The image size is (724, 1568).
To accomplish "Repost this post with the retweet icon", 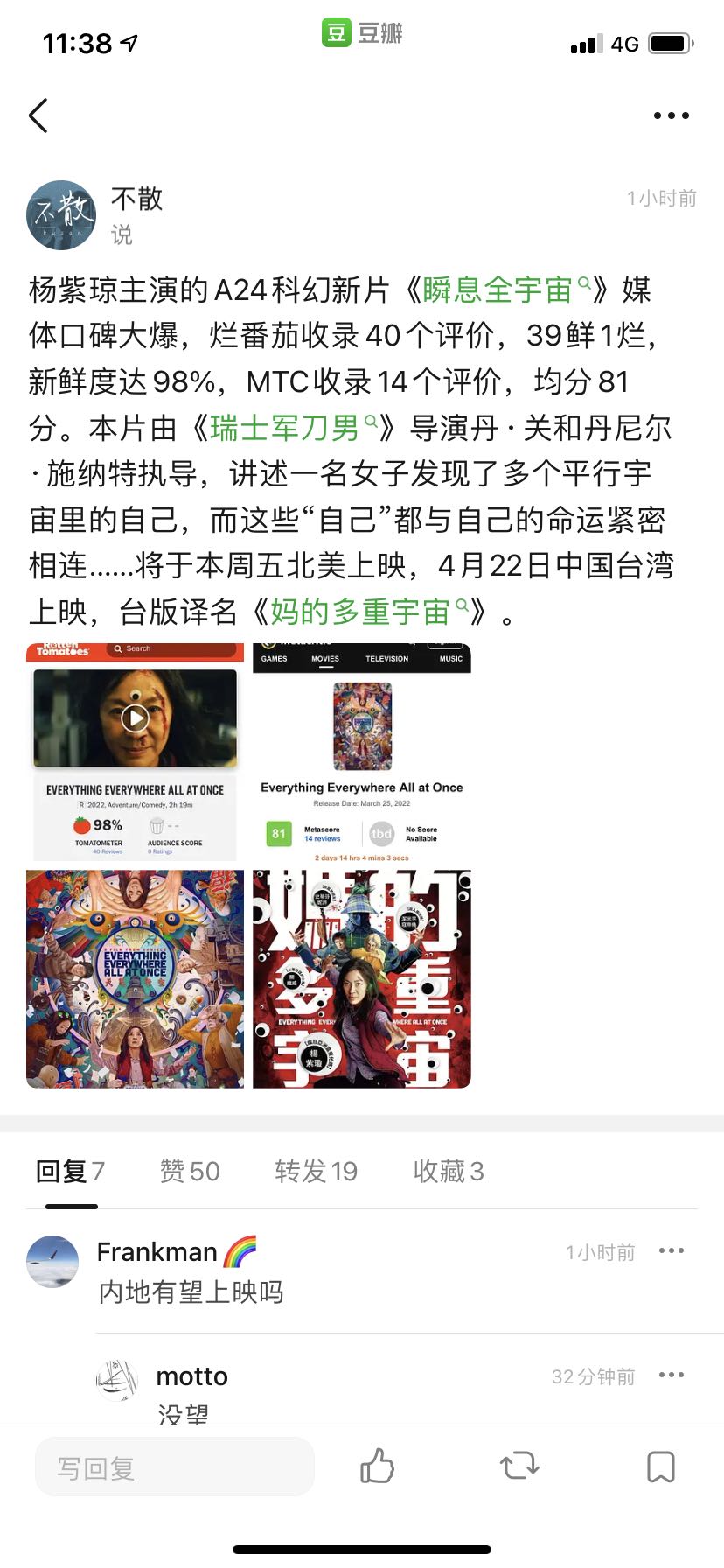I will coord(519,1466).
